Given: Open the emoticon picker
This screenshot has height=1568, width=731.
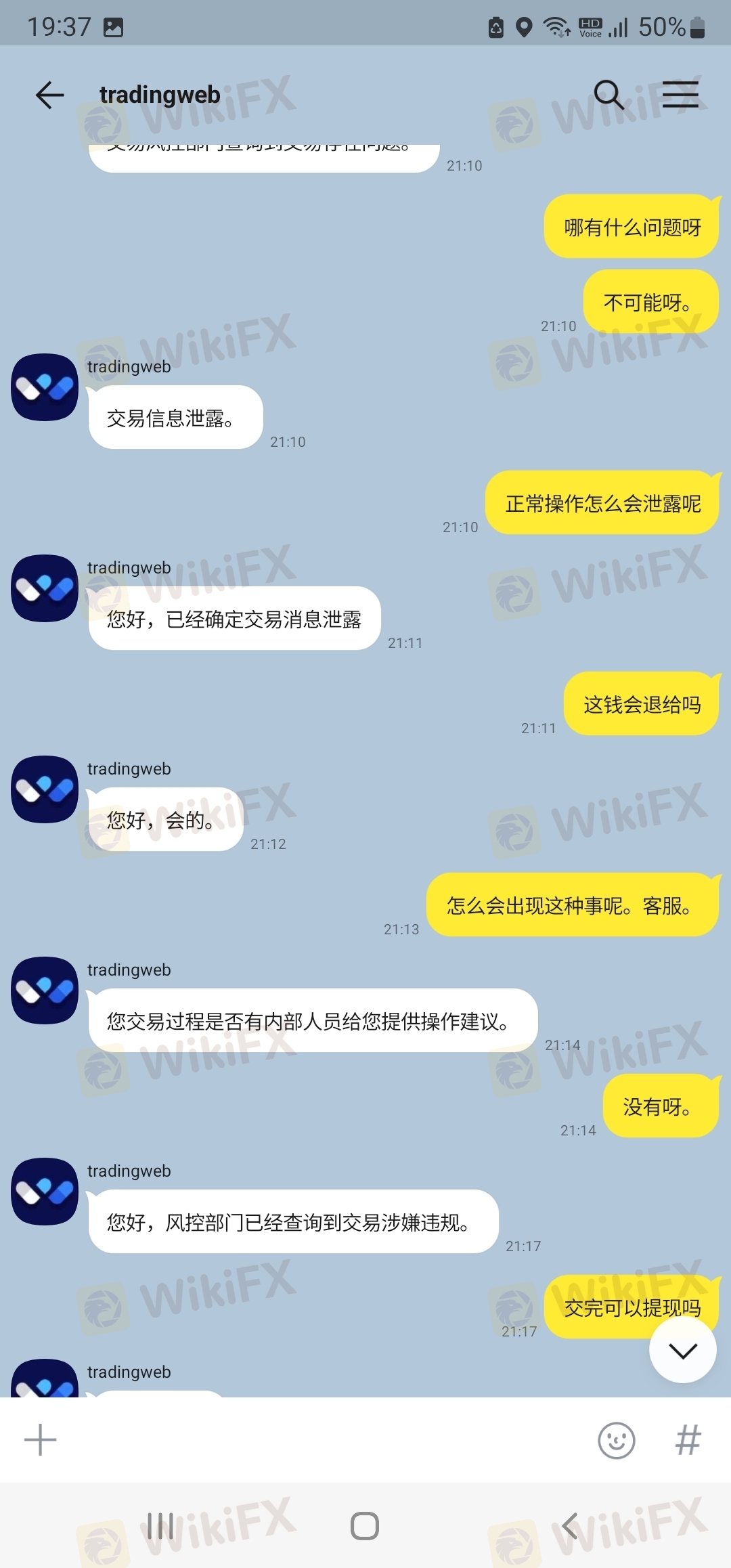Looking at the screenshot, I should pyautogui.click(x=616, y=1440).
